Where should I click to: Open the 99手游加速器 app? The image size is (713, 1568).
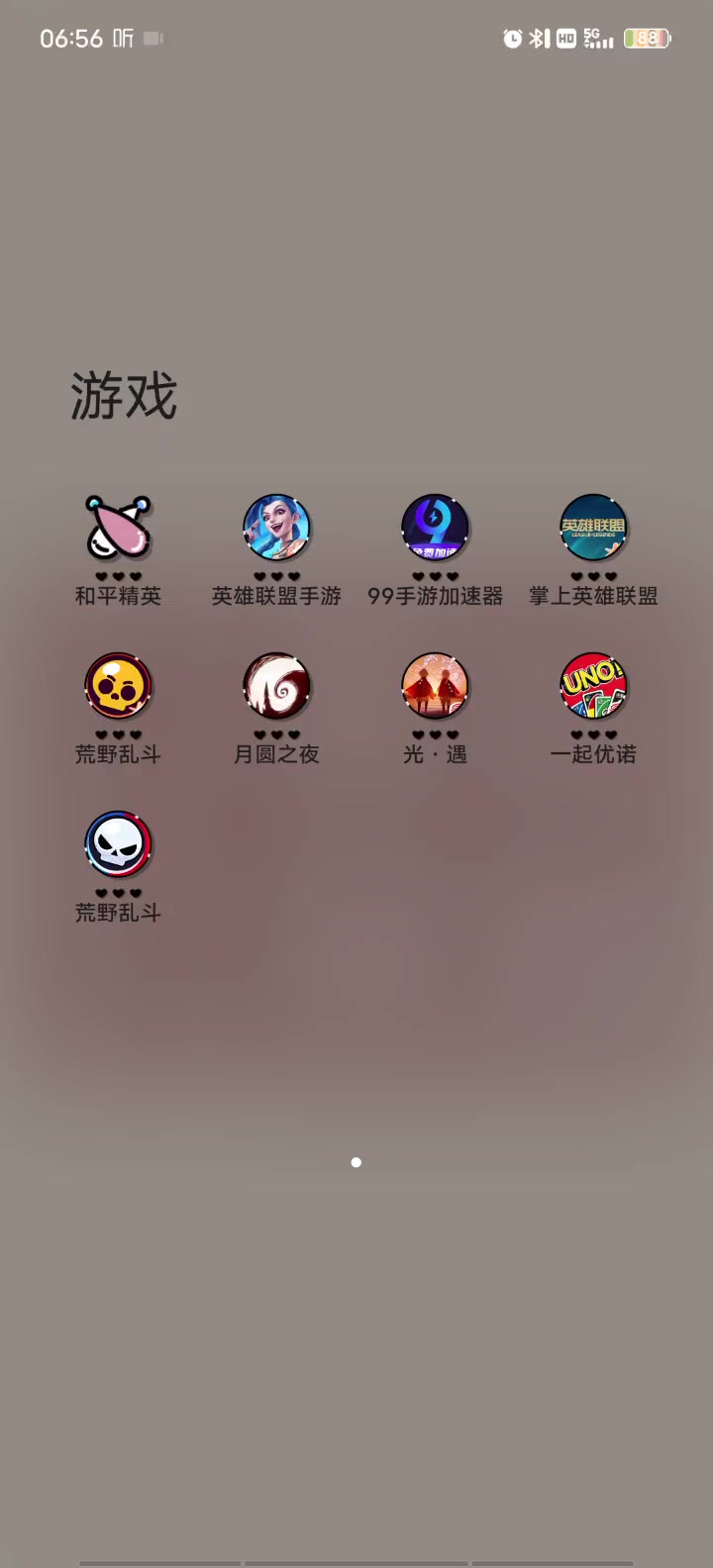[435, 529]
